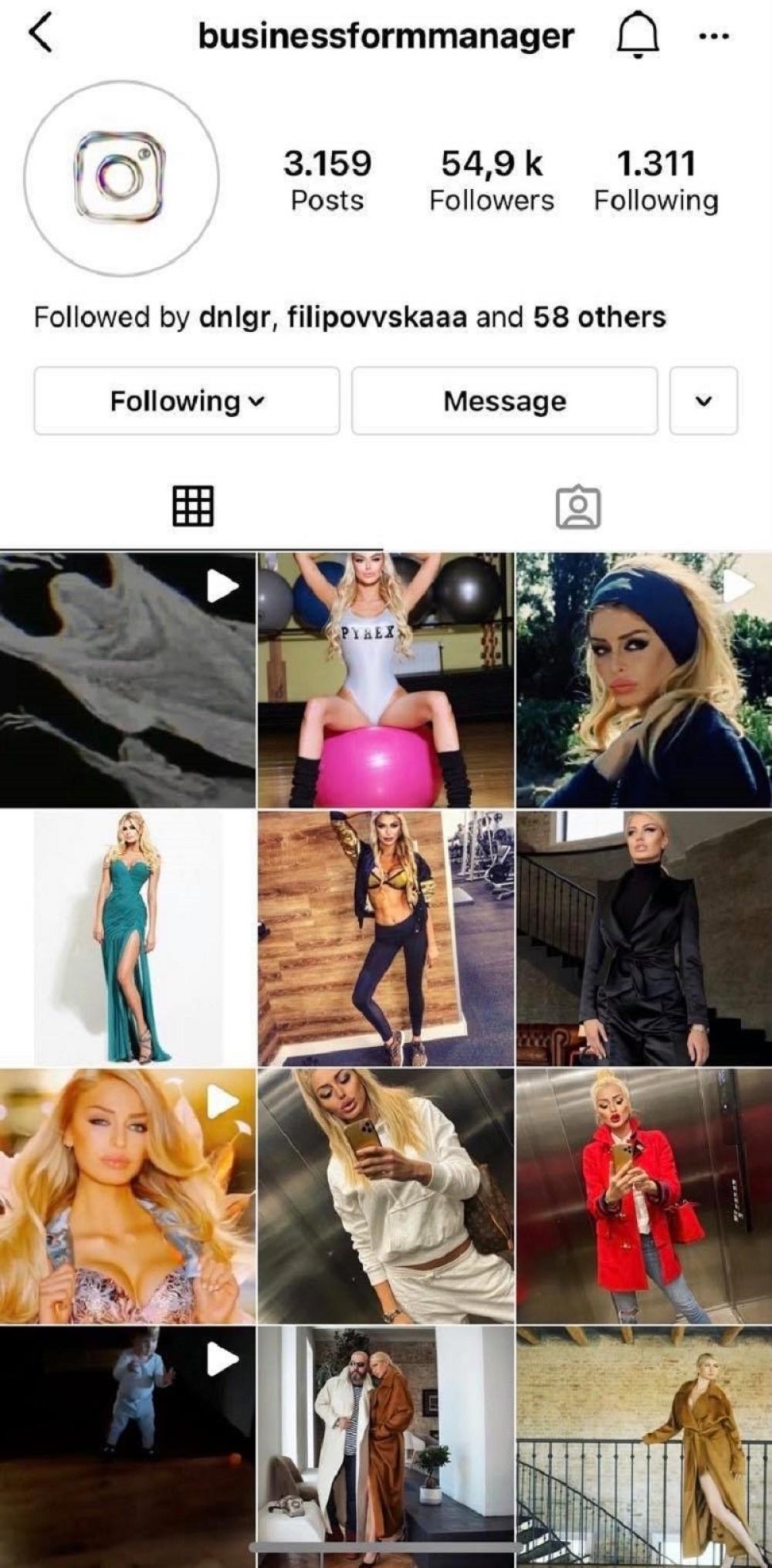Switch to the grid posts tab
The image size is (772, 1568).
coord(192,506)
